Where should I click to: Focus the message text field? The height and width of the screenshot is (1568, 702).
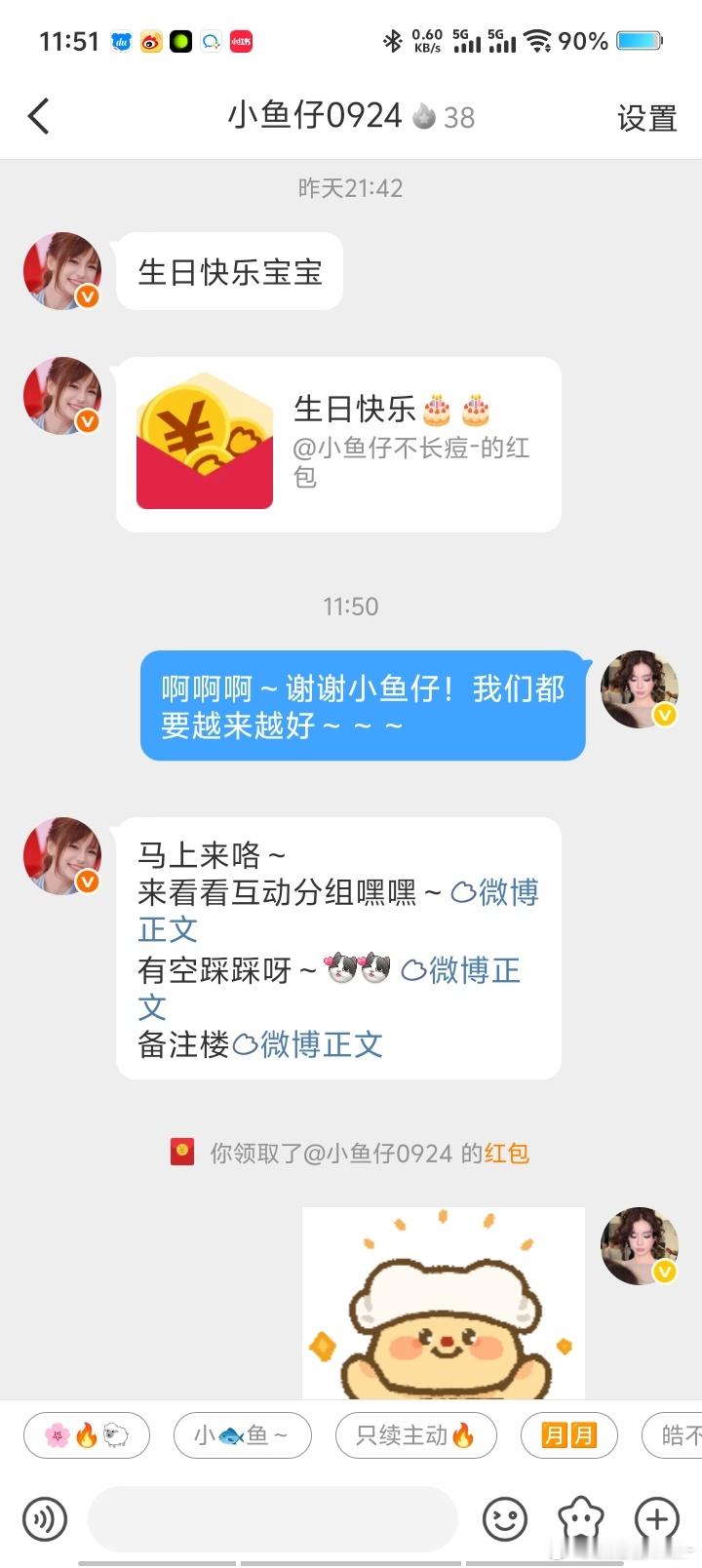point(273,1518)
